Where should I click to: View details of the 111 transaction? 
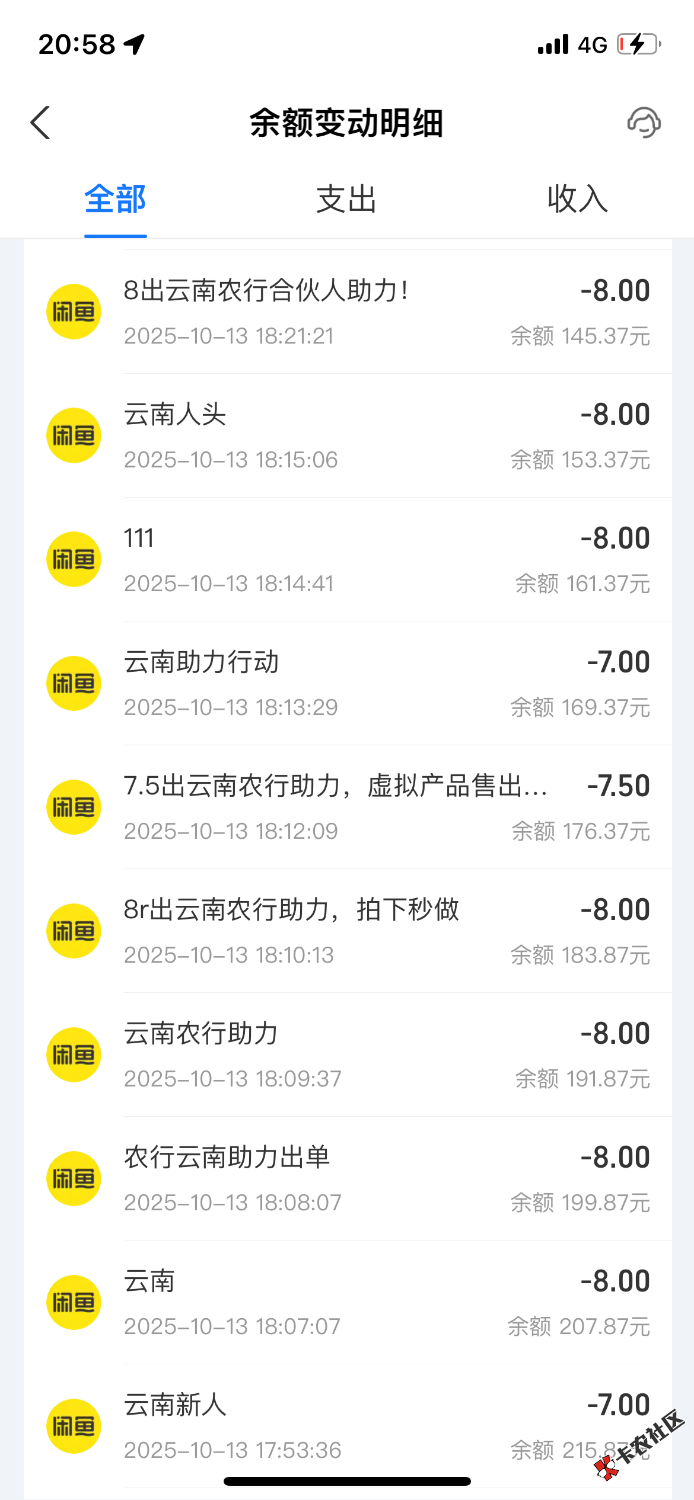point(347,560)
